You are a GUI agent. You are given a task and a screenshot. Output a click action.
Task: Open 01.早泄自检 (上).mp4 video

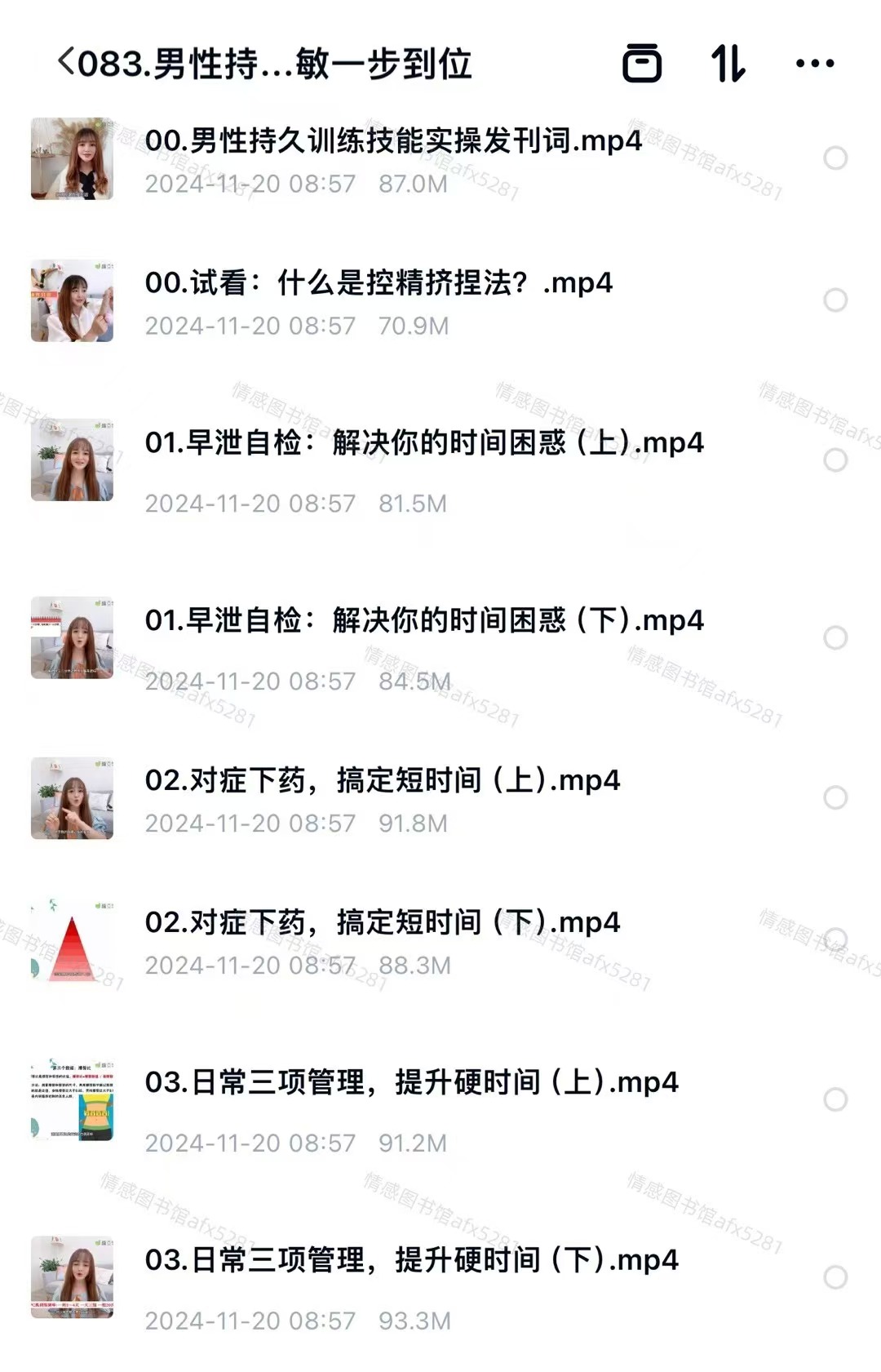(424, 443)
